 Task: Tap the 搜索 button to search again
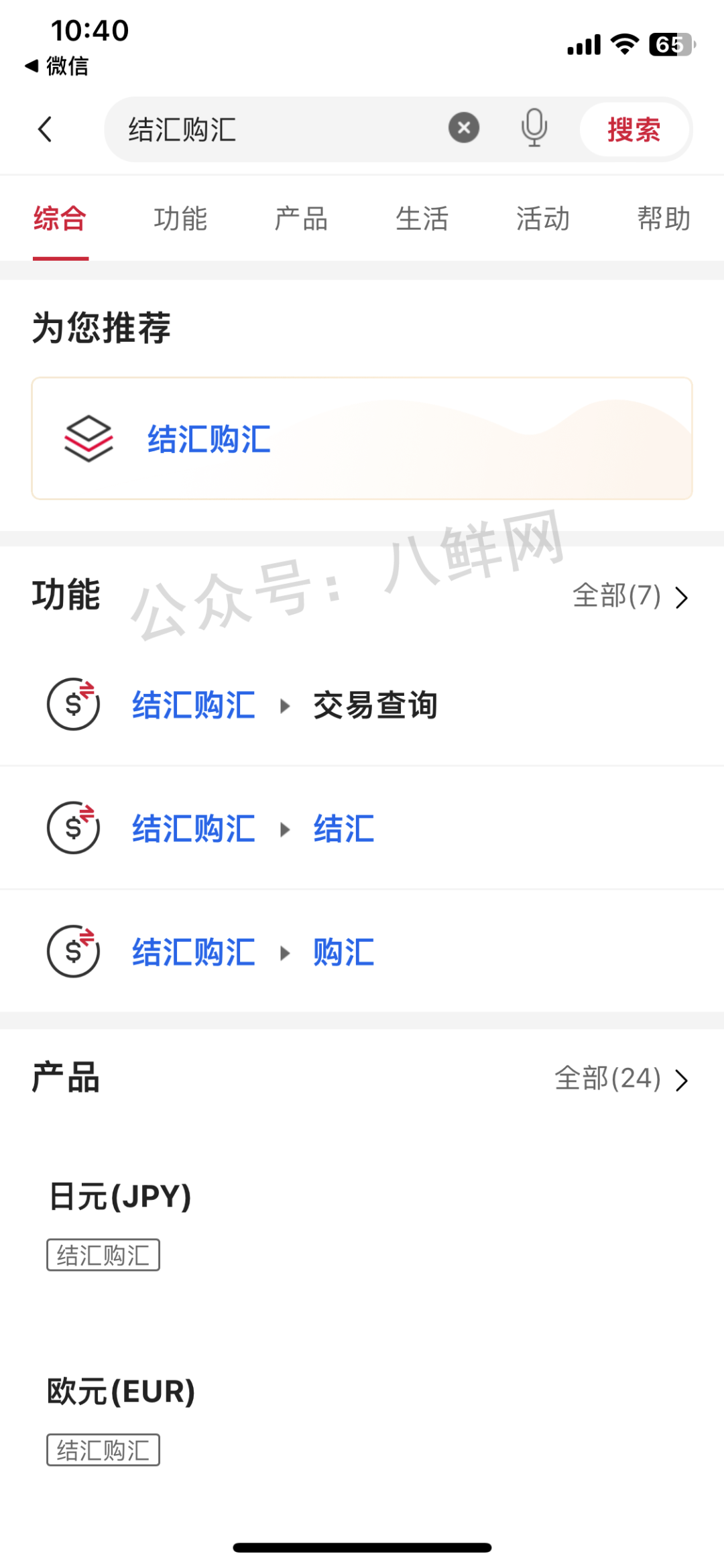[633, 129]
